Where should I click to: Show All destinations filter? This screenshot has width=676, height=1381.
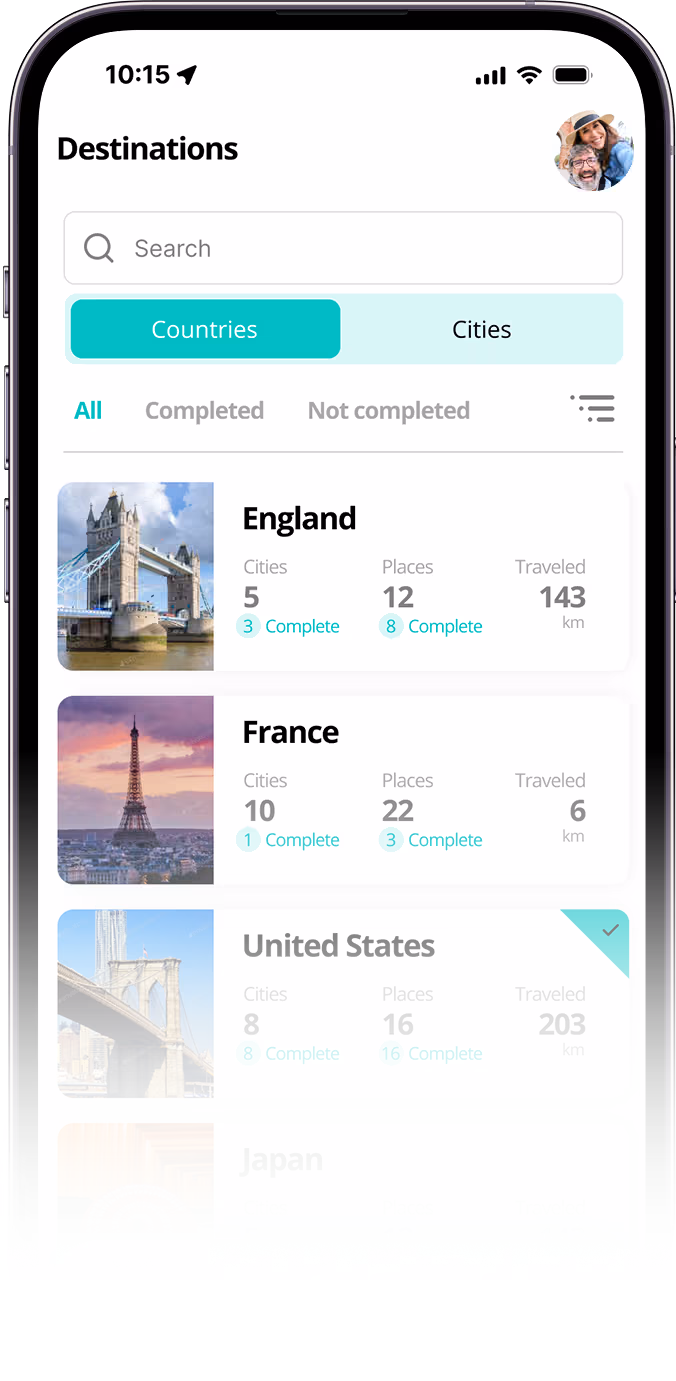(x=88, y=411)
